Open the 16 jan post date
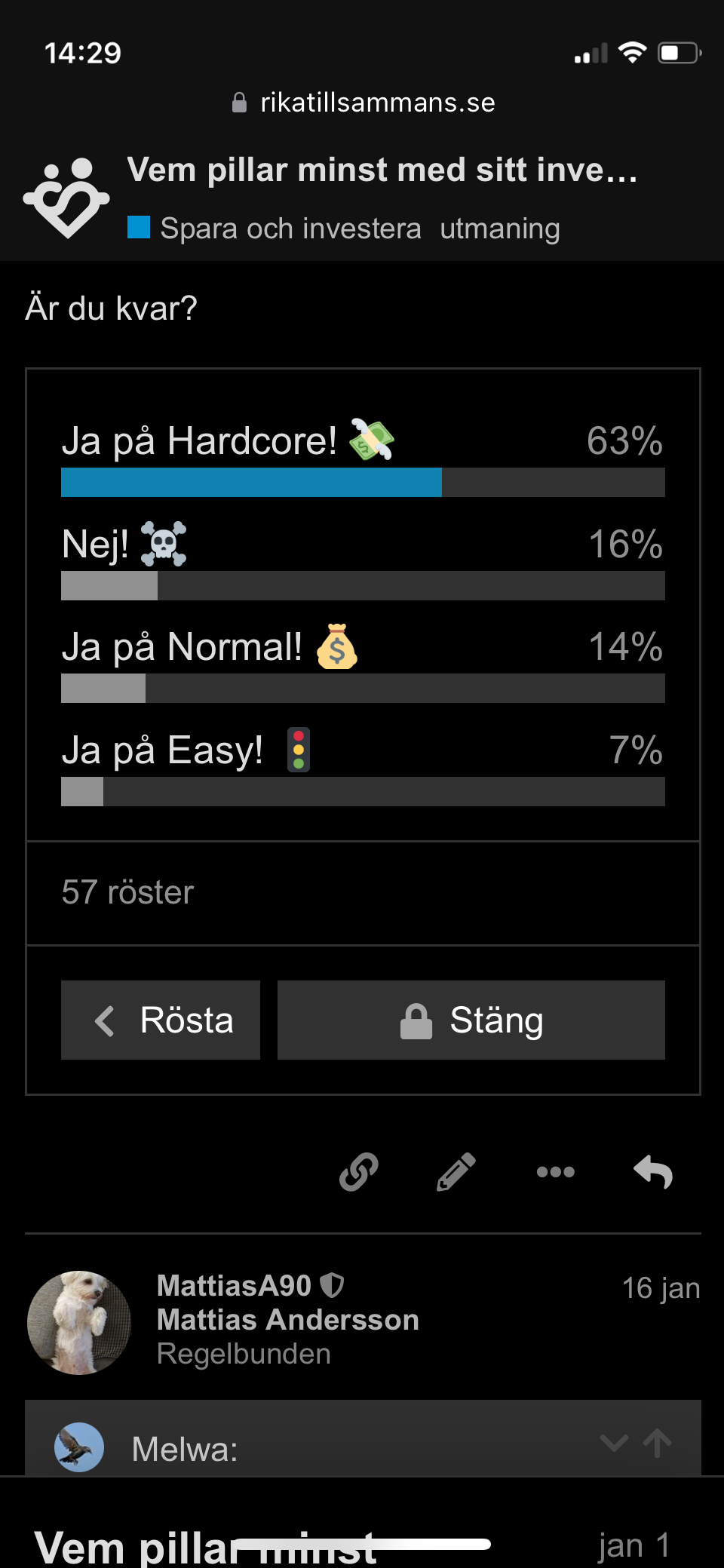The width and height of the screenshot is (724, 1568). point(661,1289)
